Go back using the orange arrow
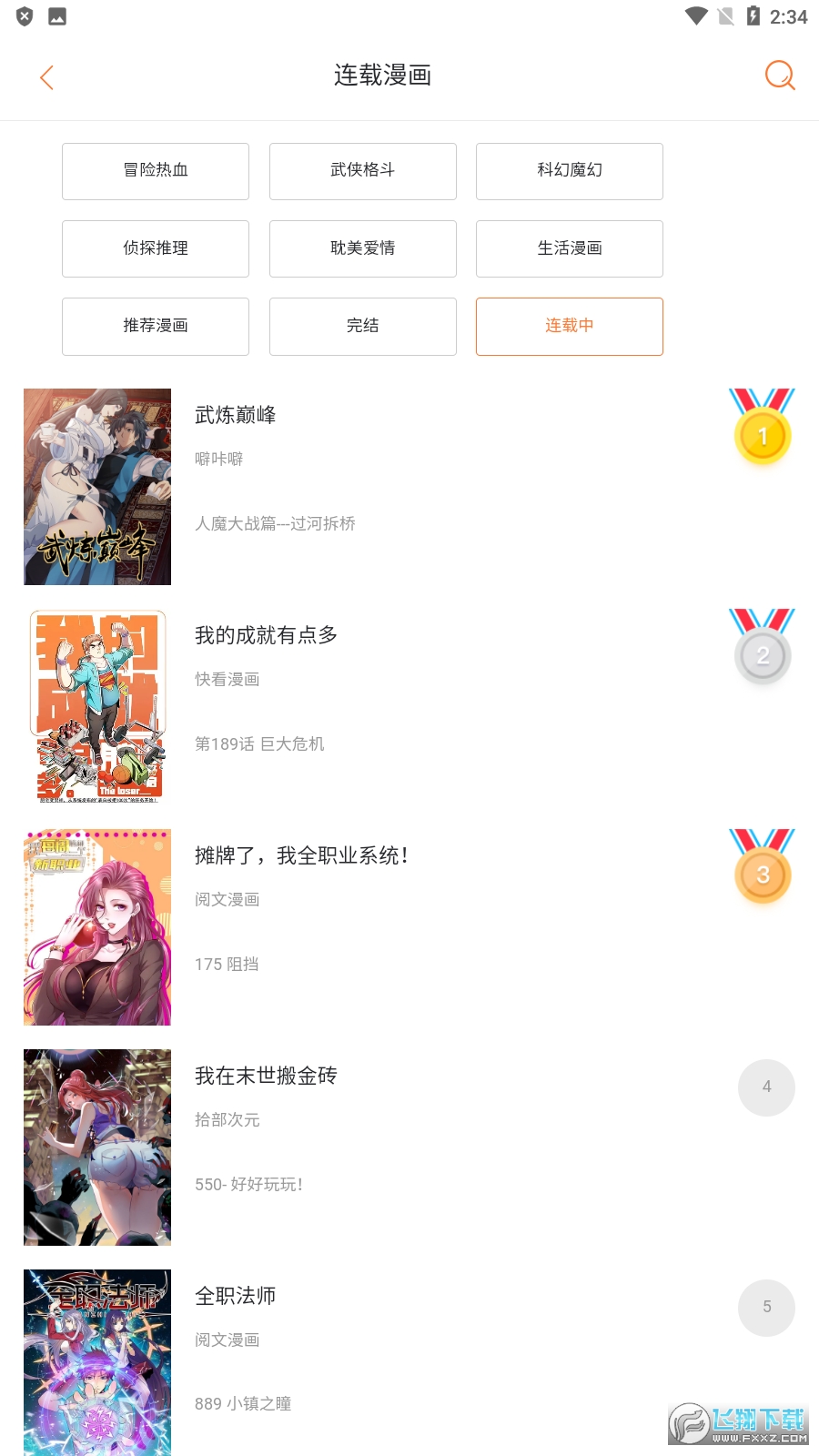This screenshot has width=819, height=1456. pyautogui.click(x=47, y=77)
